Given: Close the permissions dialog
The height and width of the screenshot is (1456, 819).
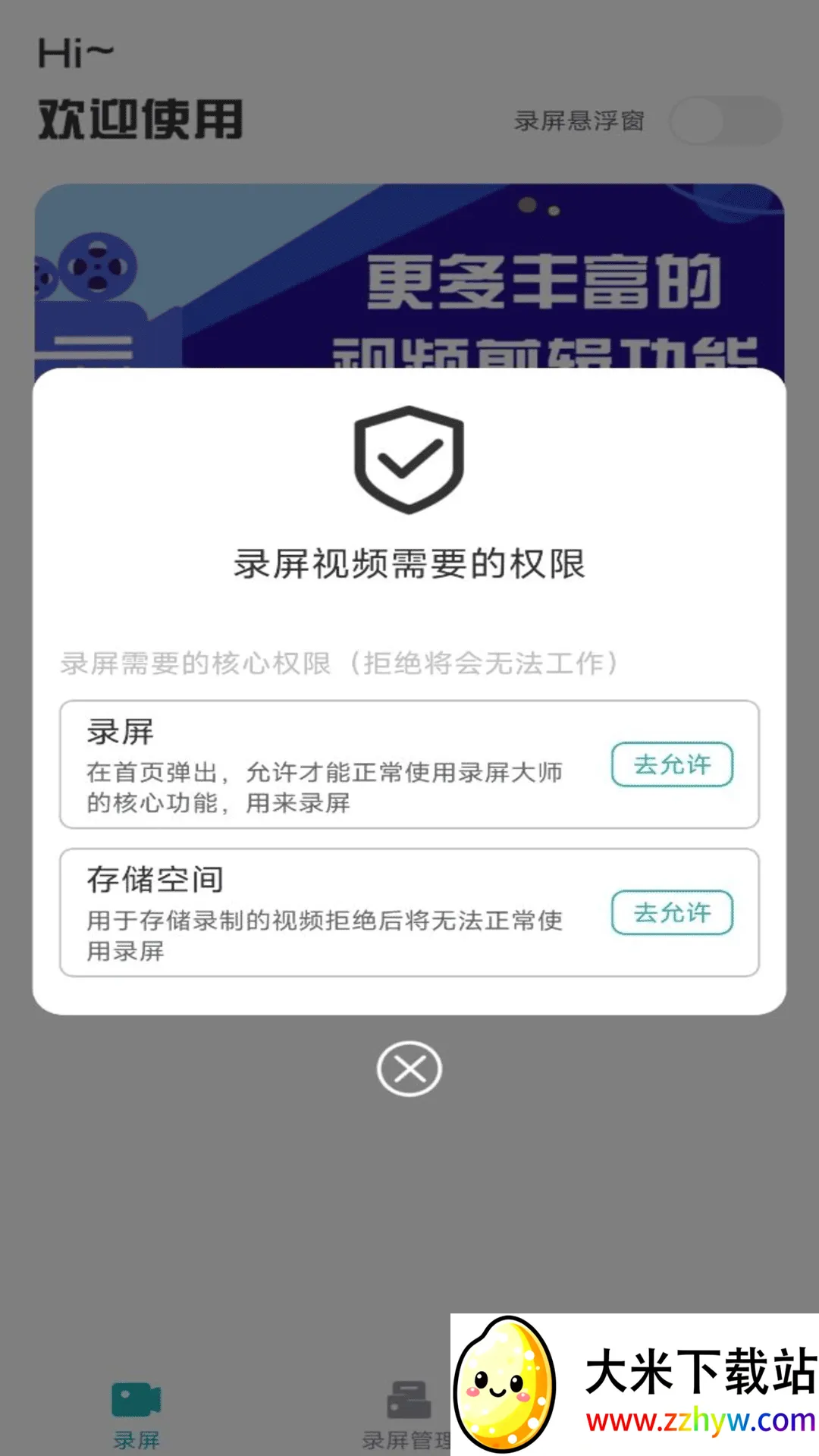Looking at the screenshot, I should 409,1068.
